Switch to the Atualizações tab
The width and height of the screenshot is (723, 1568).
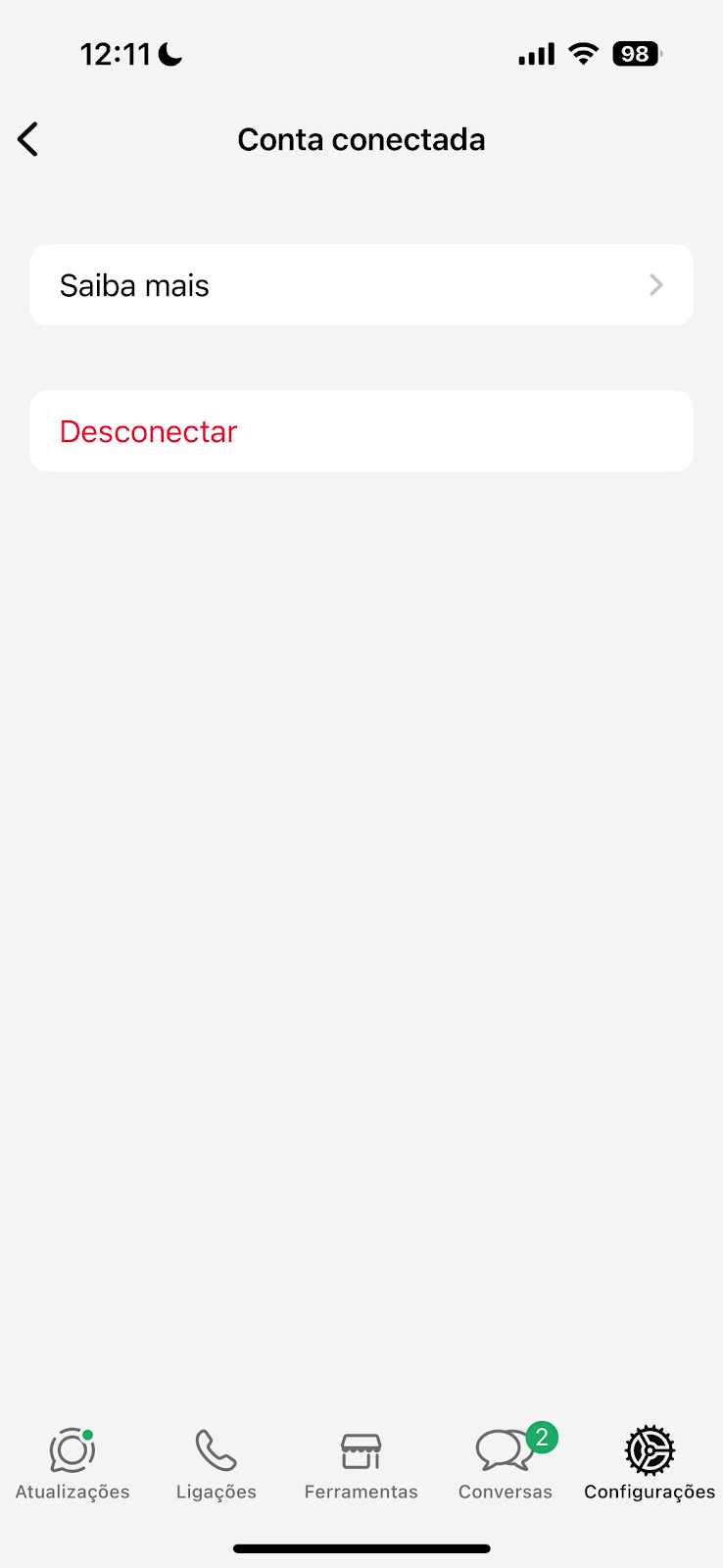pos(72,1465)
